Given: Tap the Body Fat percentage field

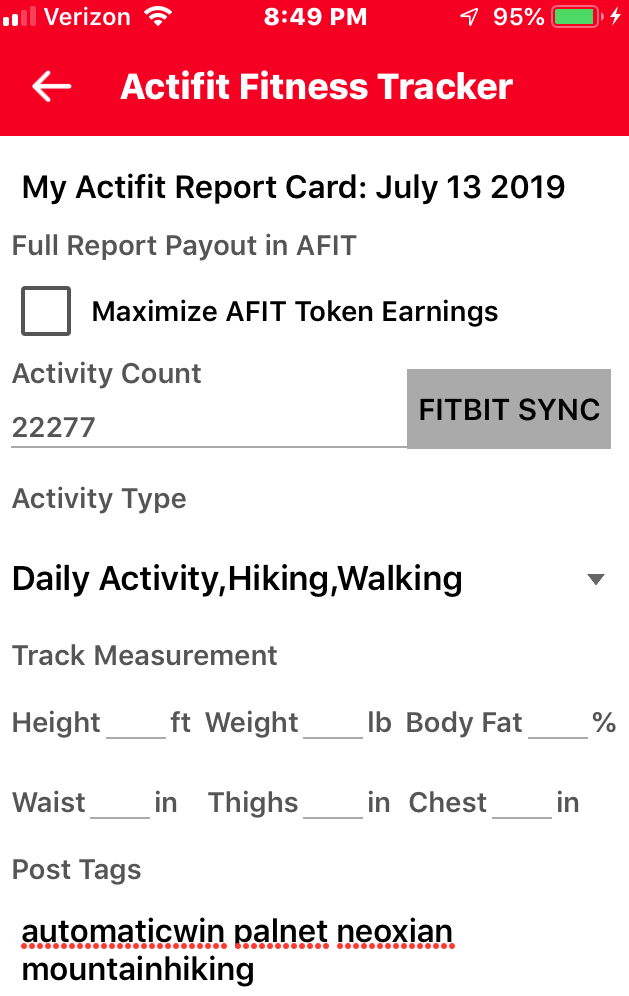Looking at the screenshot, I should pos(557,723).
